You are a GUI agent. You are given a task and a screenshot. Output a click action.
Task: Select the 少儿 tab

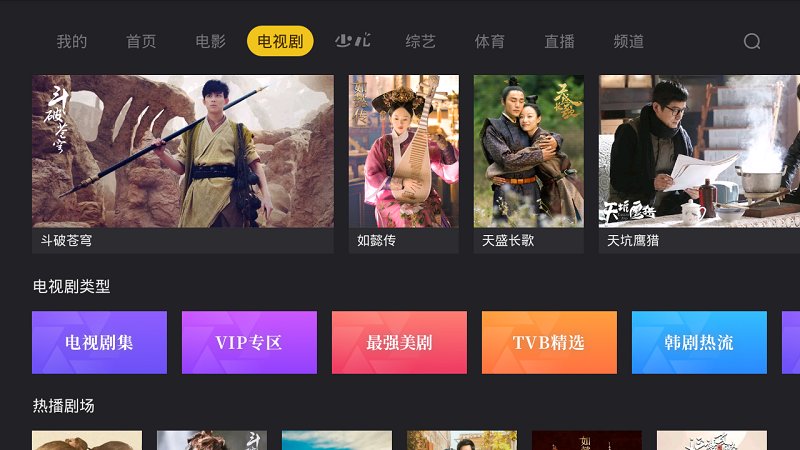[352, 41]
